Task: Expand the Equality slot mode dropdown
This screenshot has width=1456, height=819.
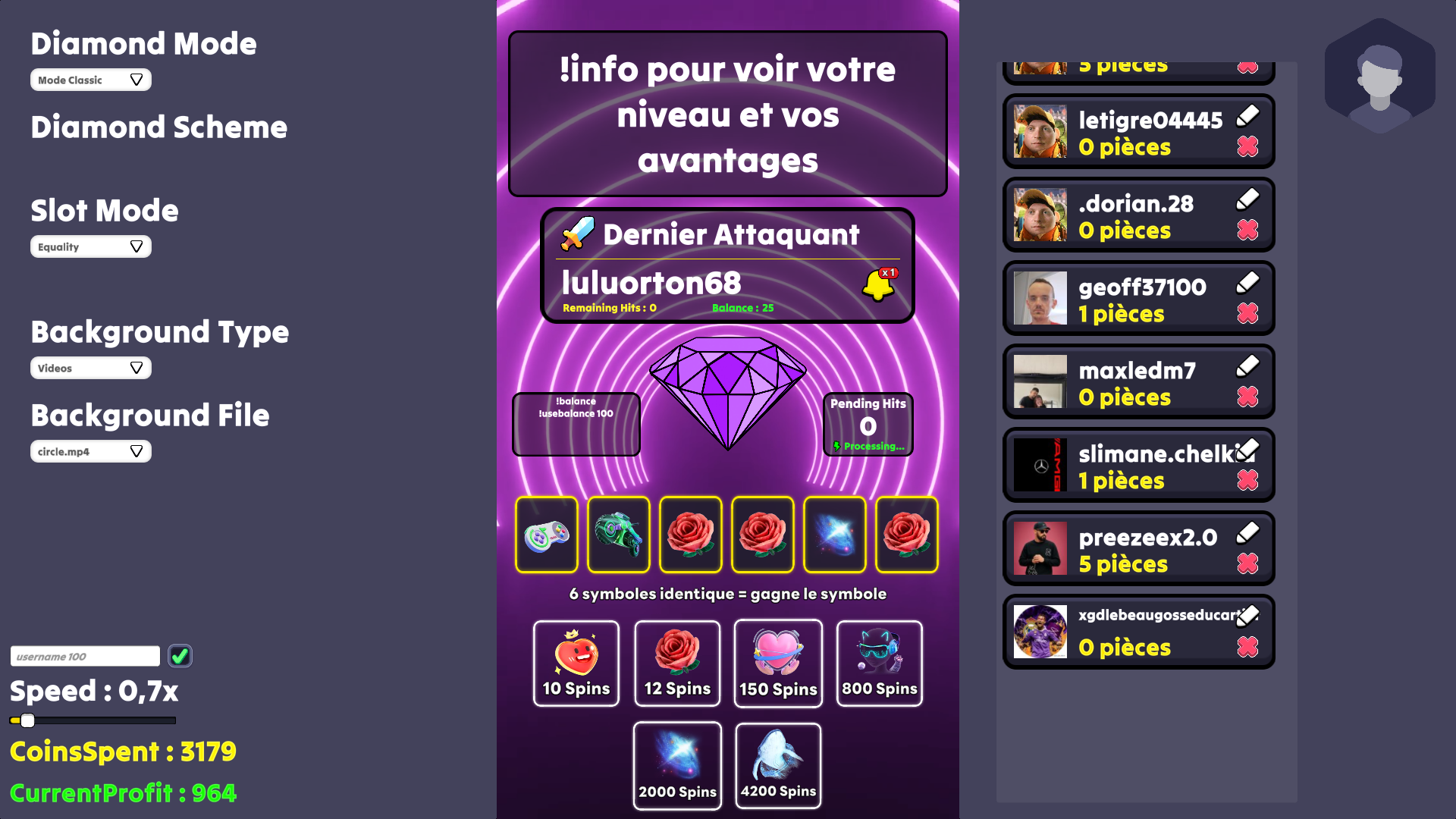Action: tap(90, 246)
